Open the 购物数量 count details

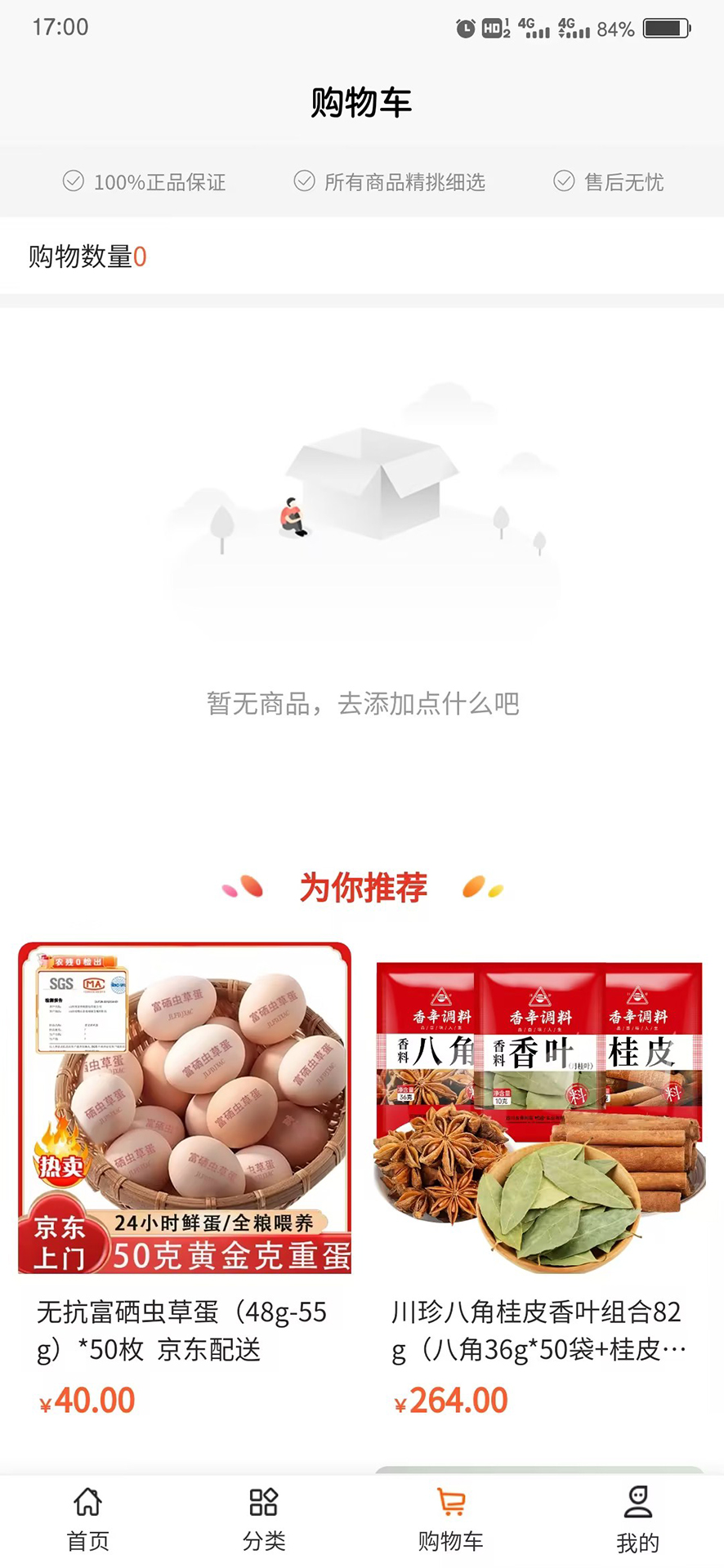coord(86,255)
